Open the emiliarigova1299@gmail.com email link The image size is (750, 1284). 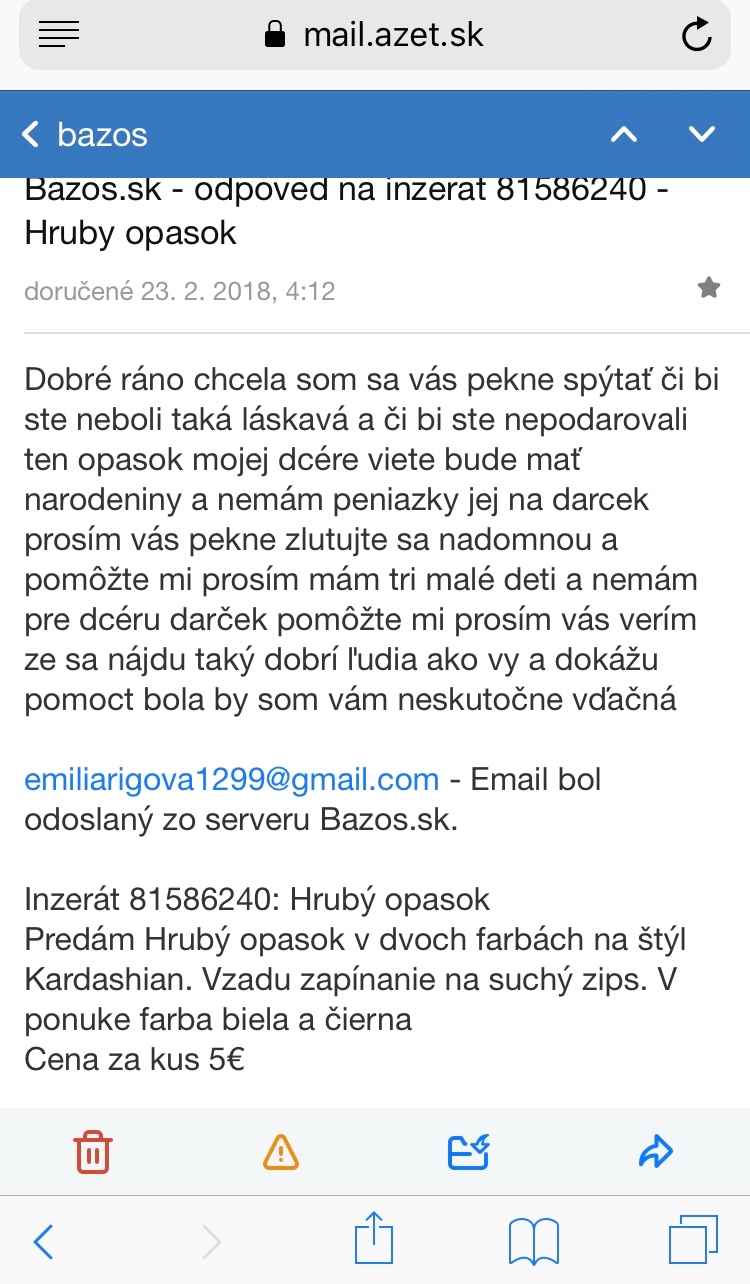click(x=231, y=779)
